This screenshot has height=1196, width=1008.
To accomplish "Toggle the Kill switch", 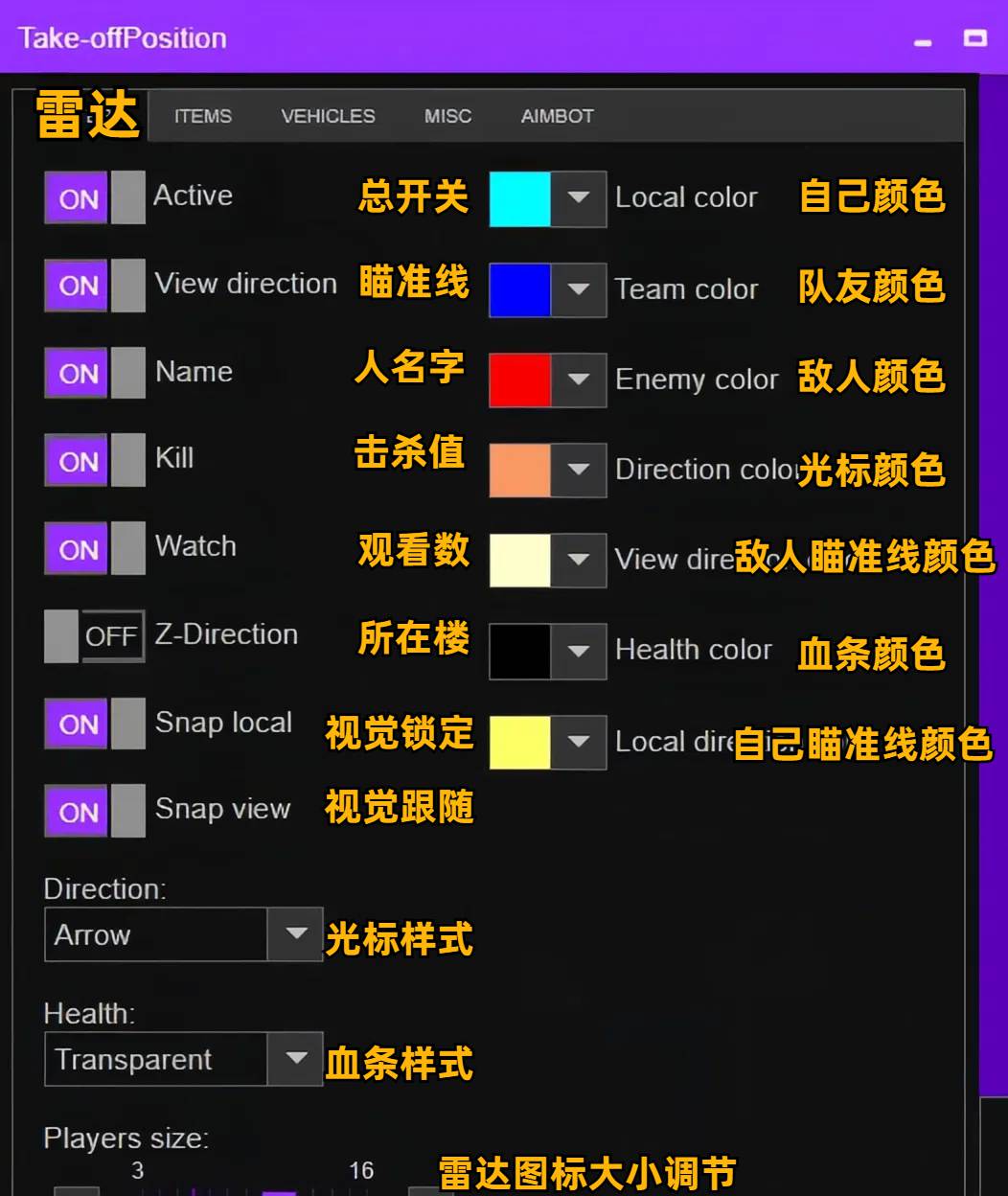I will coord(94,461).
